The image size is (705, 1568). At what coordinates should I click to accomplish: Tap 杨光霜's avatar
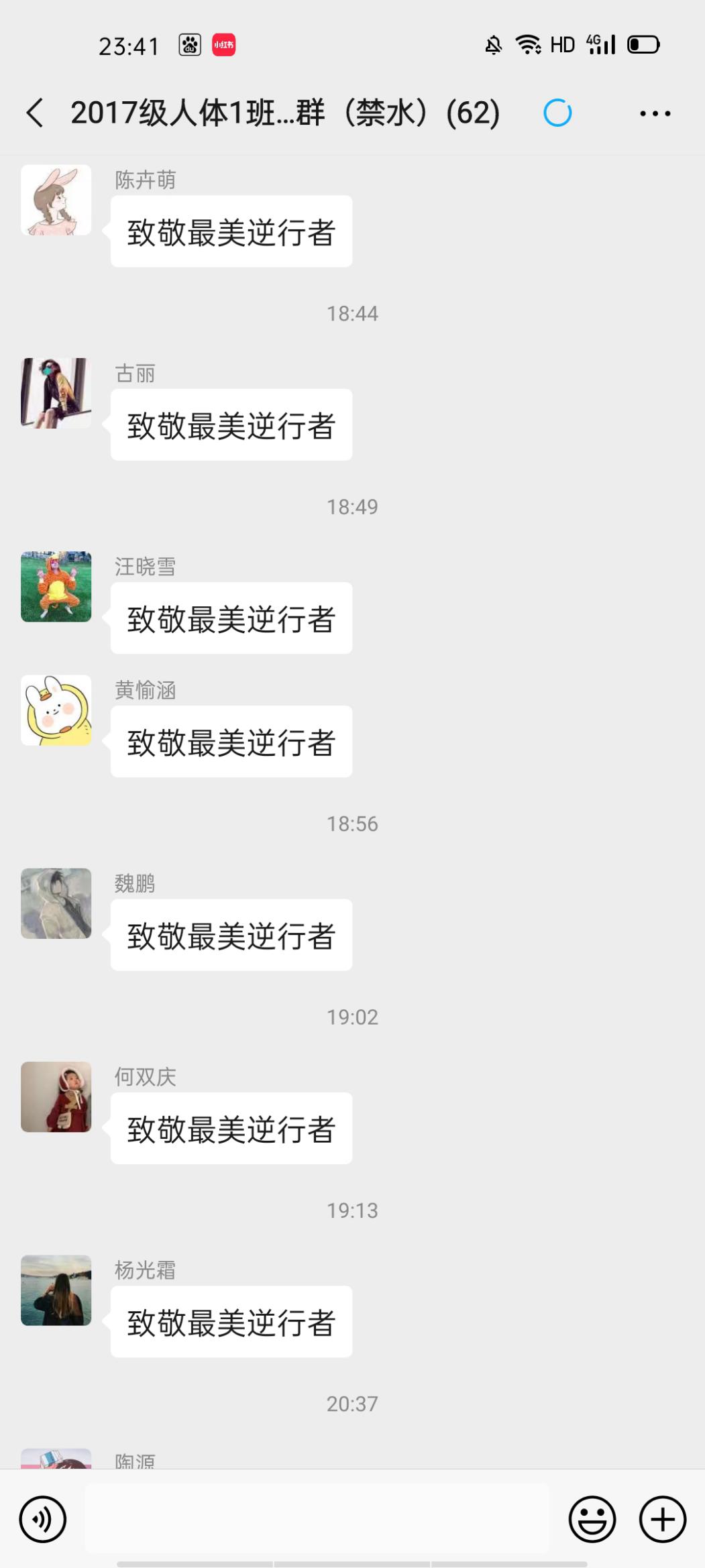click(56, 1290)
